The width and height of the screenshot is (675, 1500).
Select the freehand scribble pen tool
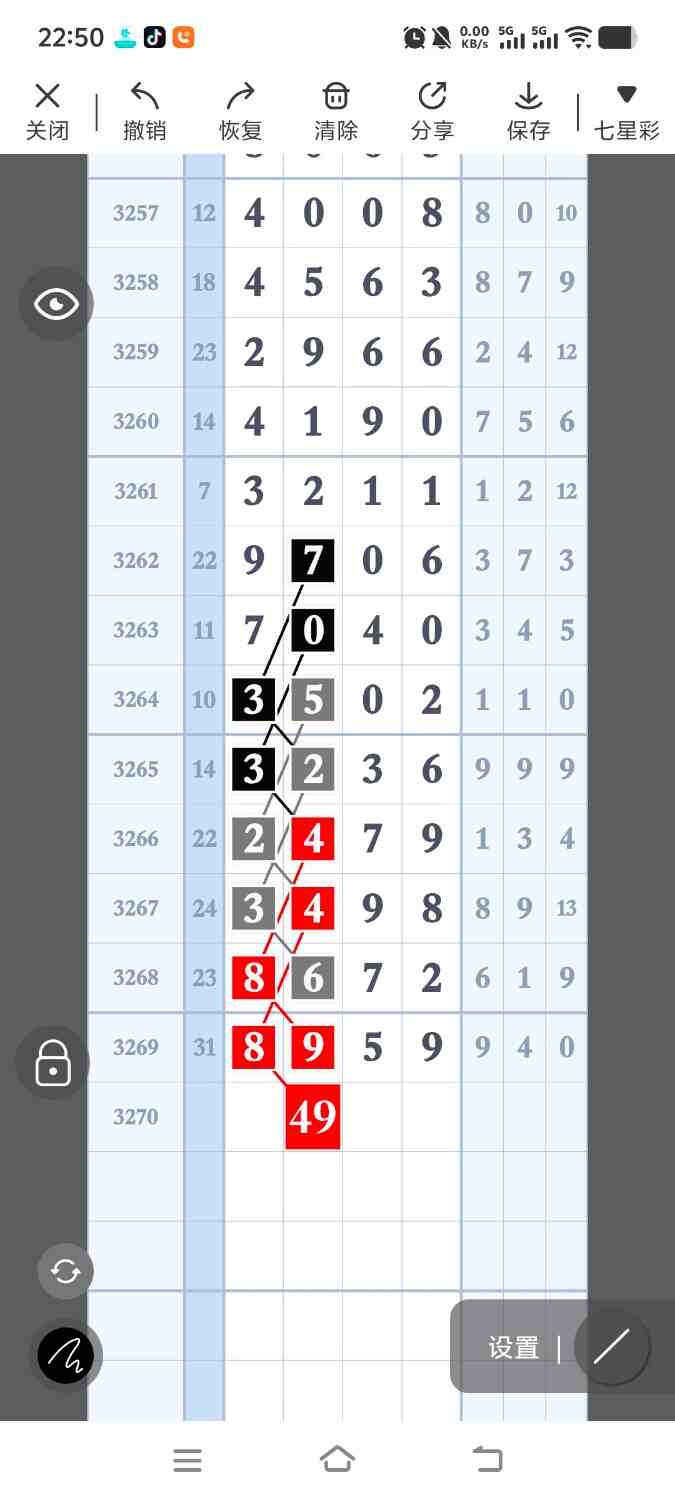pyautogui.click(x=66, y=1356)
